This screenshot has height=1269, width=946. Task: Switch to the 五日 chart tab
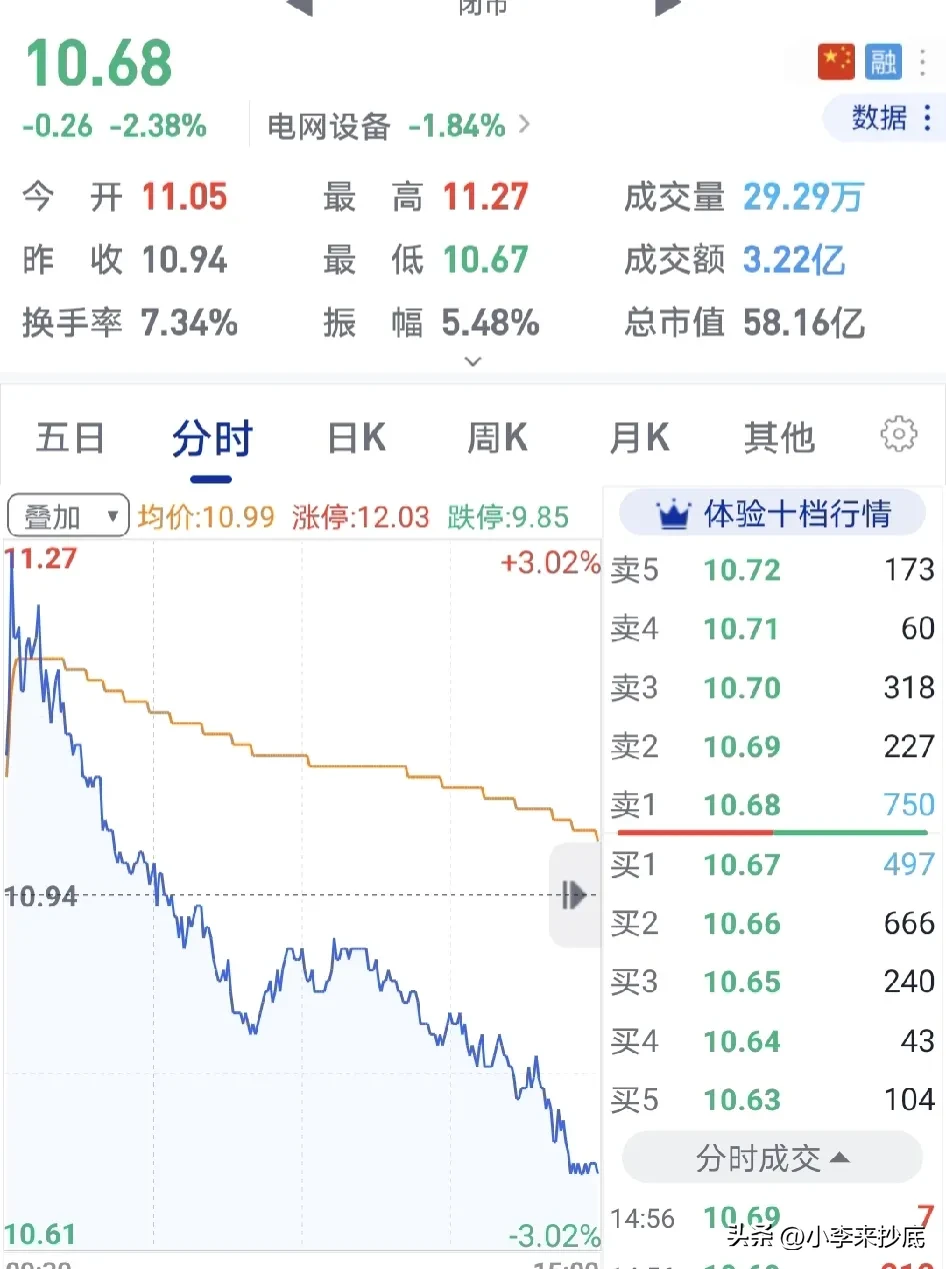pyautogui.click(x=69, y=437)
